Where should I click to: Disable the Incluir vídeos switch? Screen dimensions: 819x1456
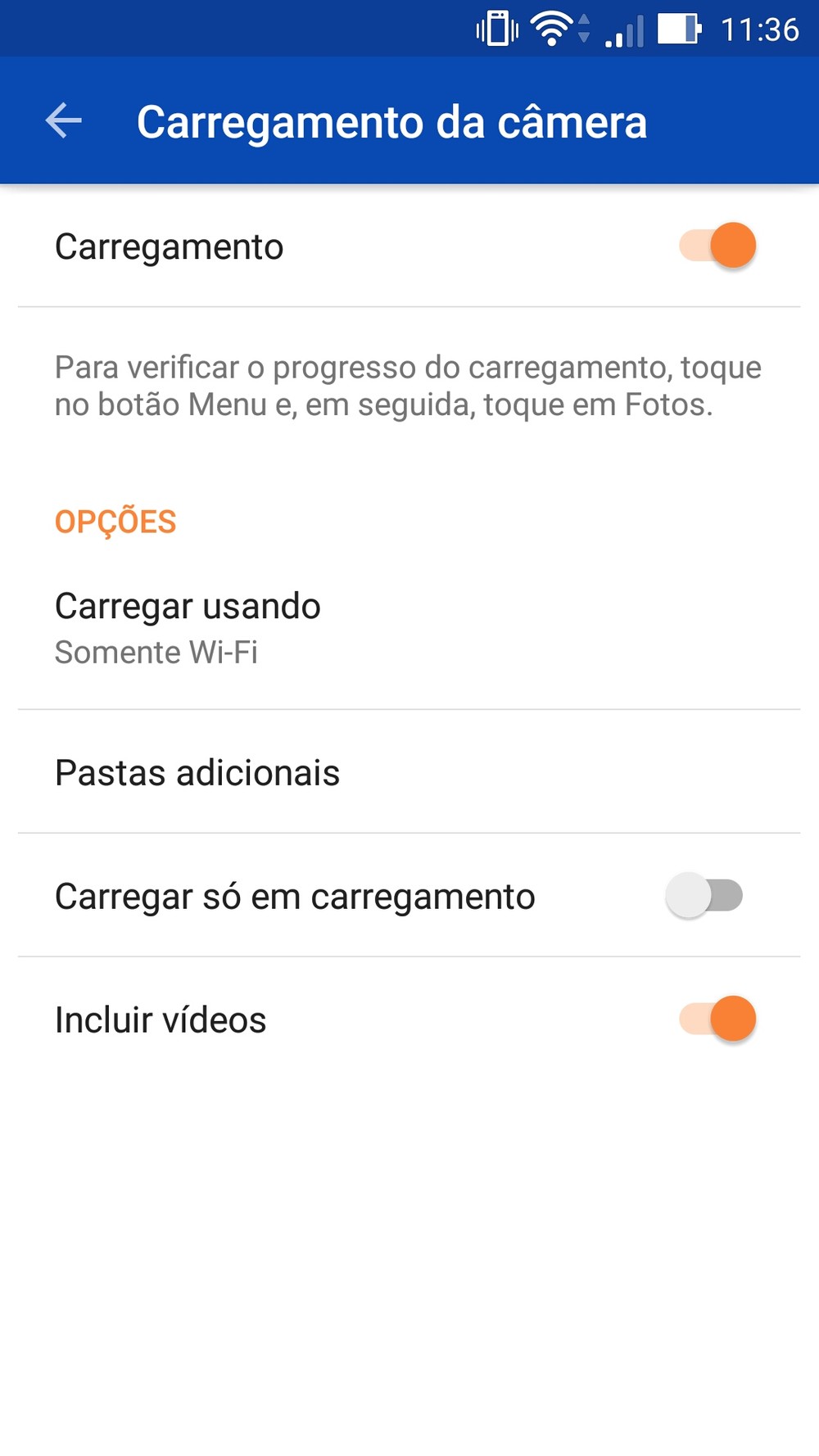717,1020
